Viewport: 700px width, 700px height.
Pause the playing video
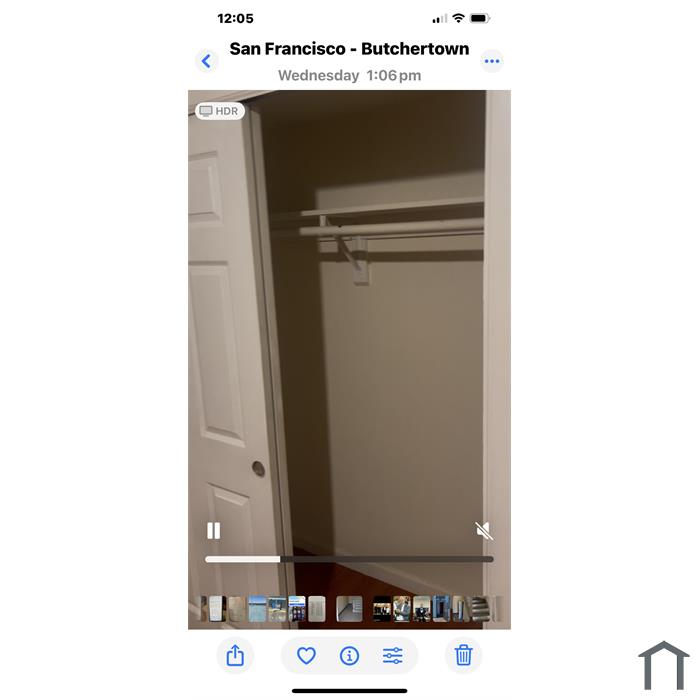(x=213, y=531)
